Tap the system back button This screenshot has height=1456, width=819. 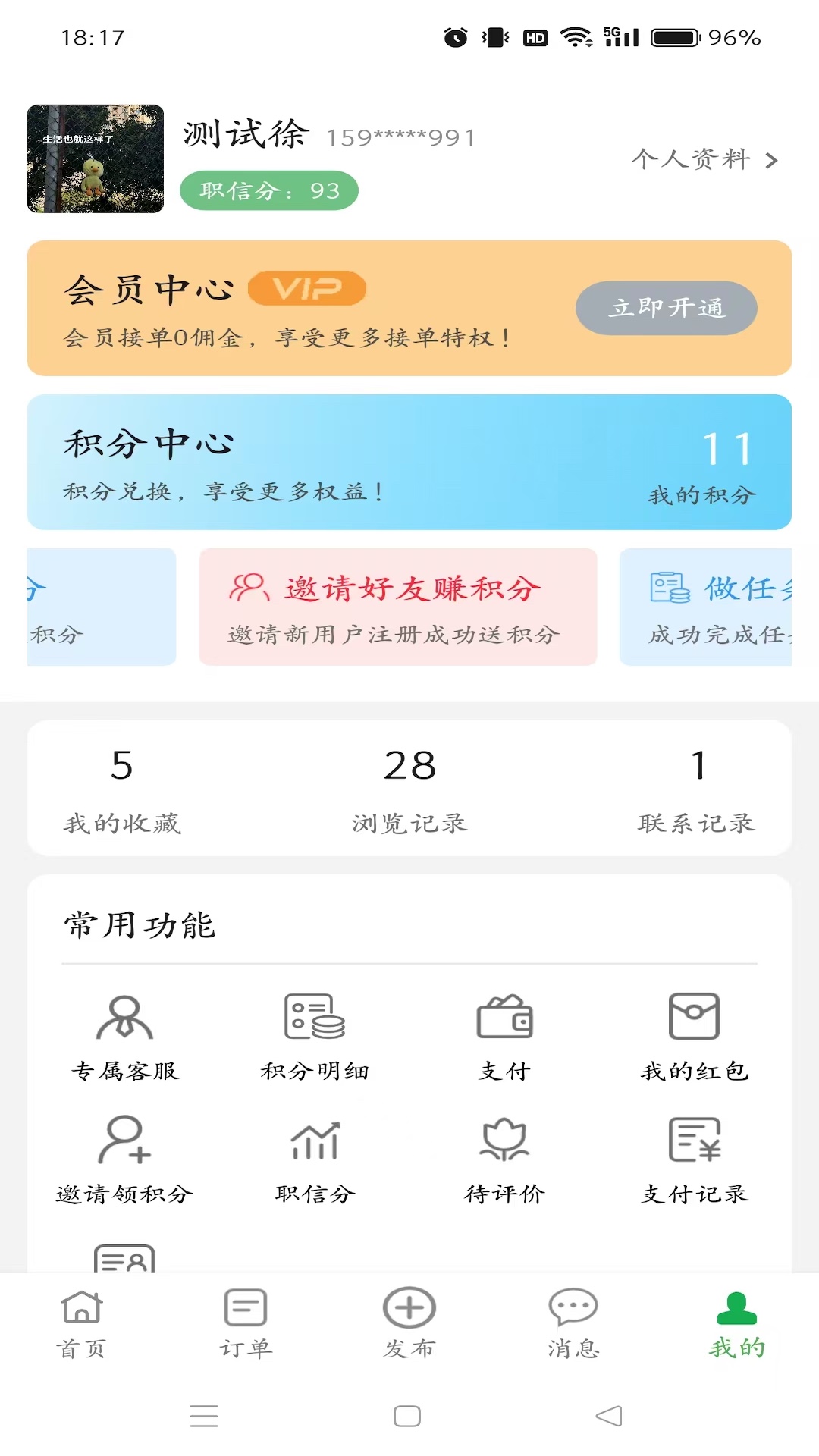pos(609,1416)
